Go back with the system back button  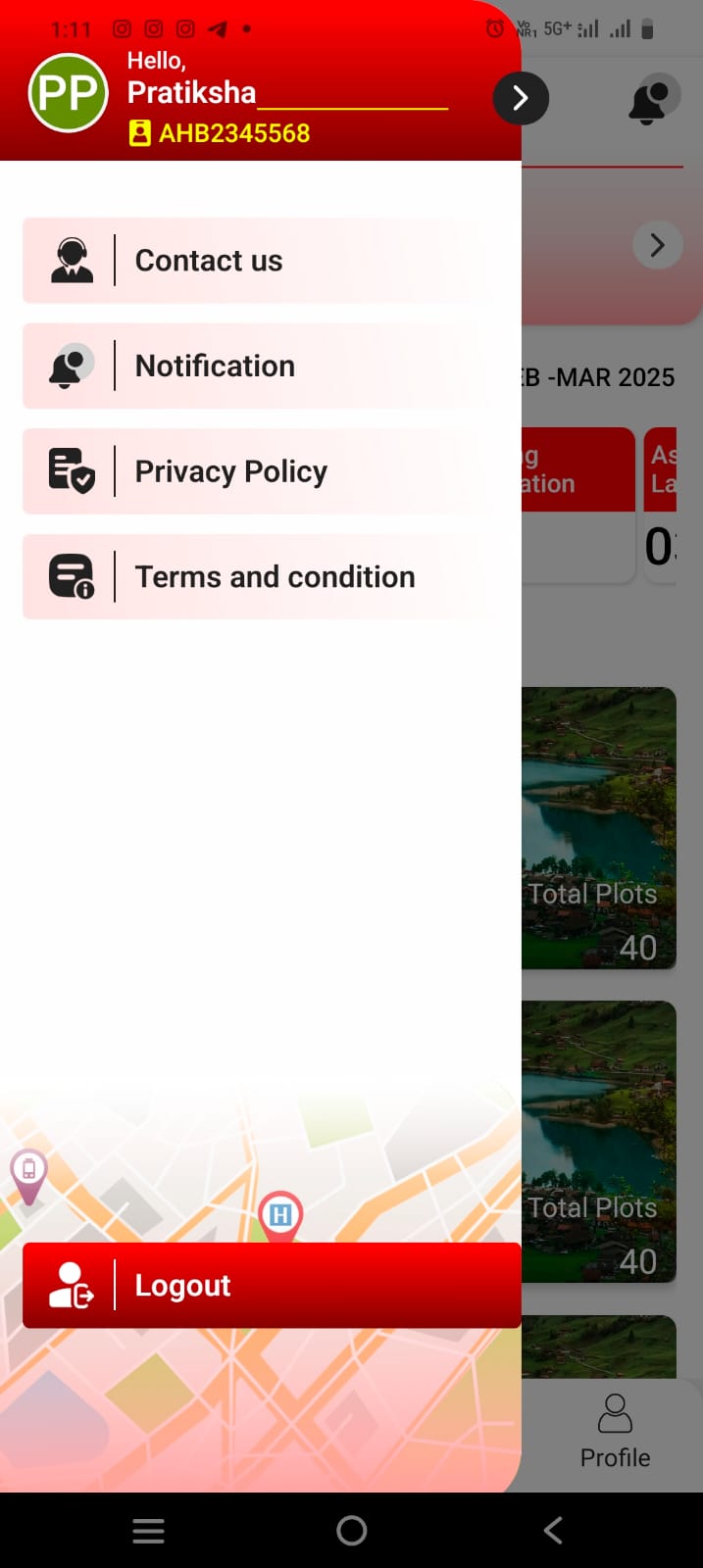tap(553, 1530)
